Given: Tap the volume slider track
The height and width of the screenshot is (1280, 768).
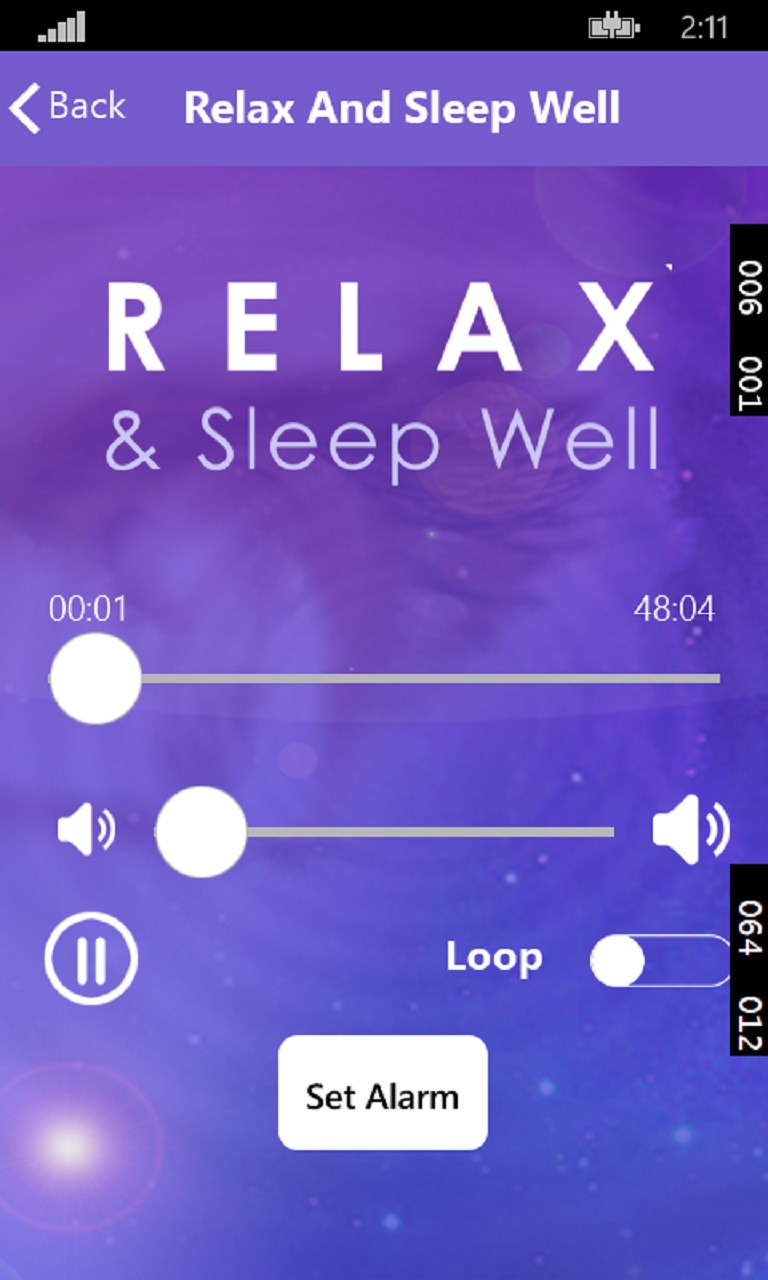Looking at the screenshot, I should [430, 832].
